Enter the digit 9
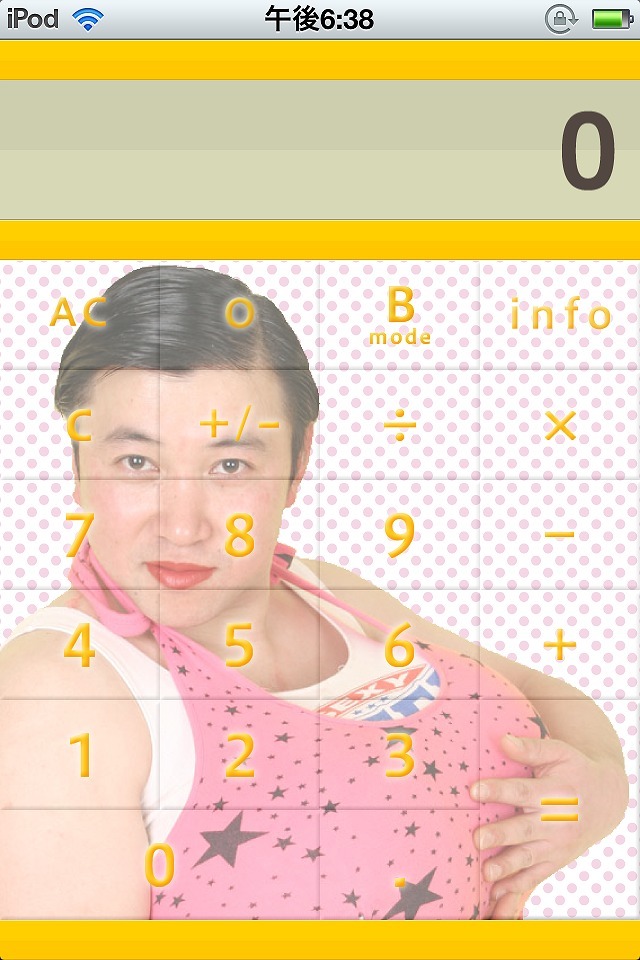 [400, 536]
